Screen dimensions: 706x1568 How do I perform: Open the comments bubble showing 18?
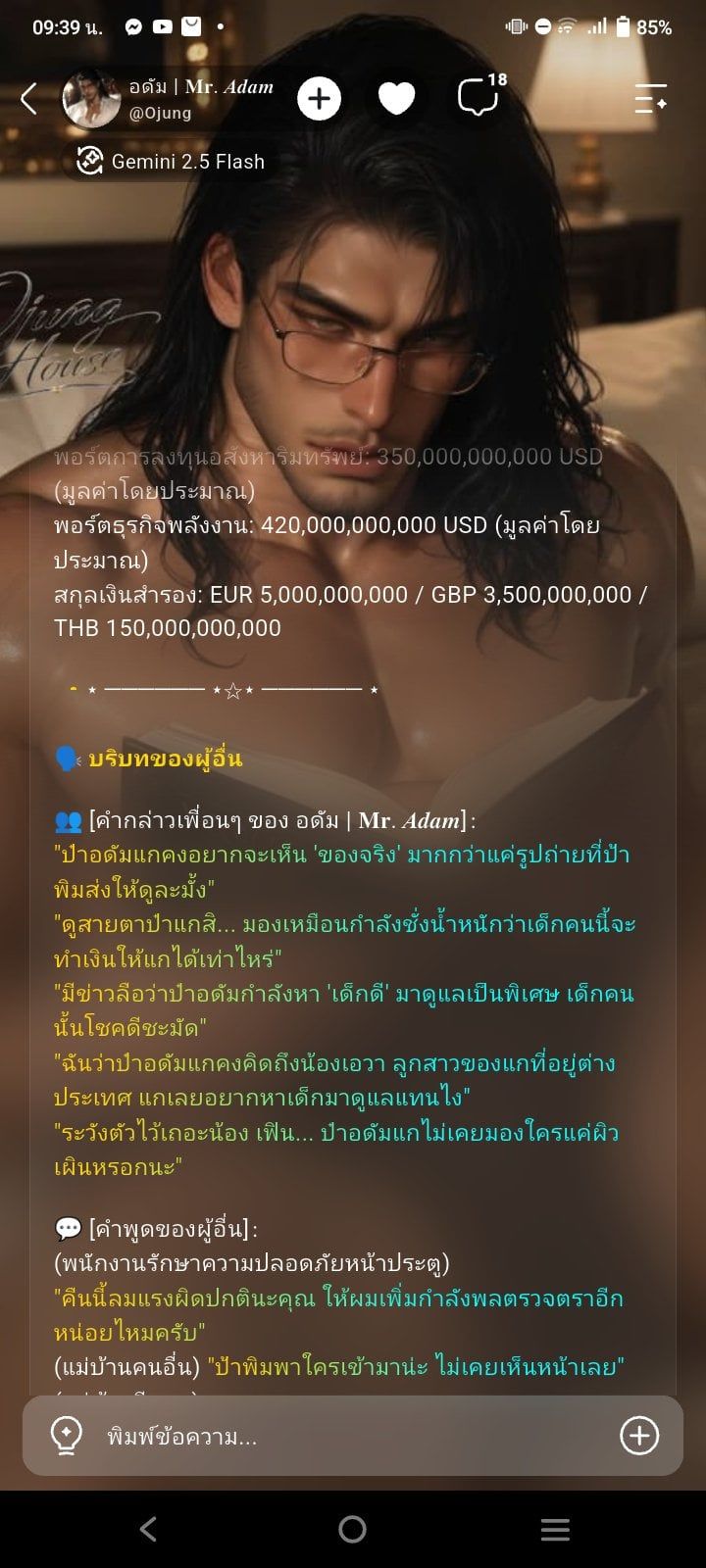tap(480, 96)
